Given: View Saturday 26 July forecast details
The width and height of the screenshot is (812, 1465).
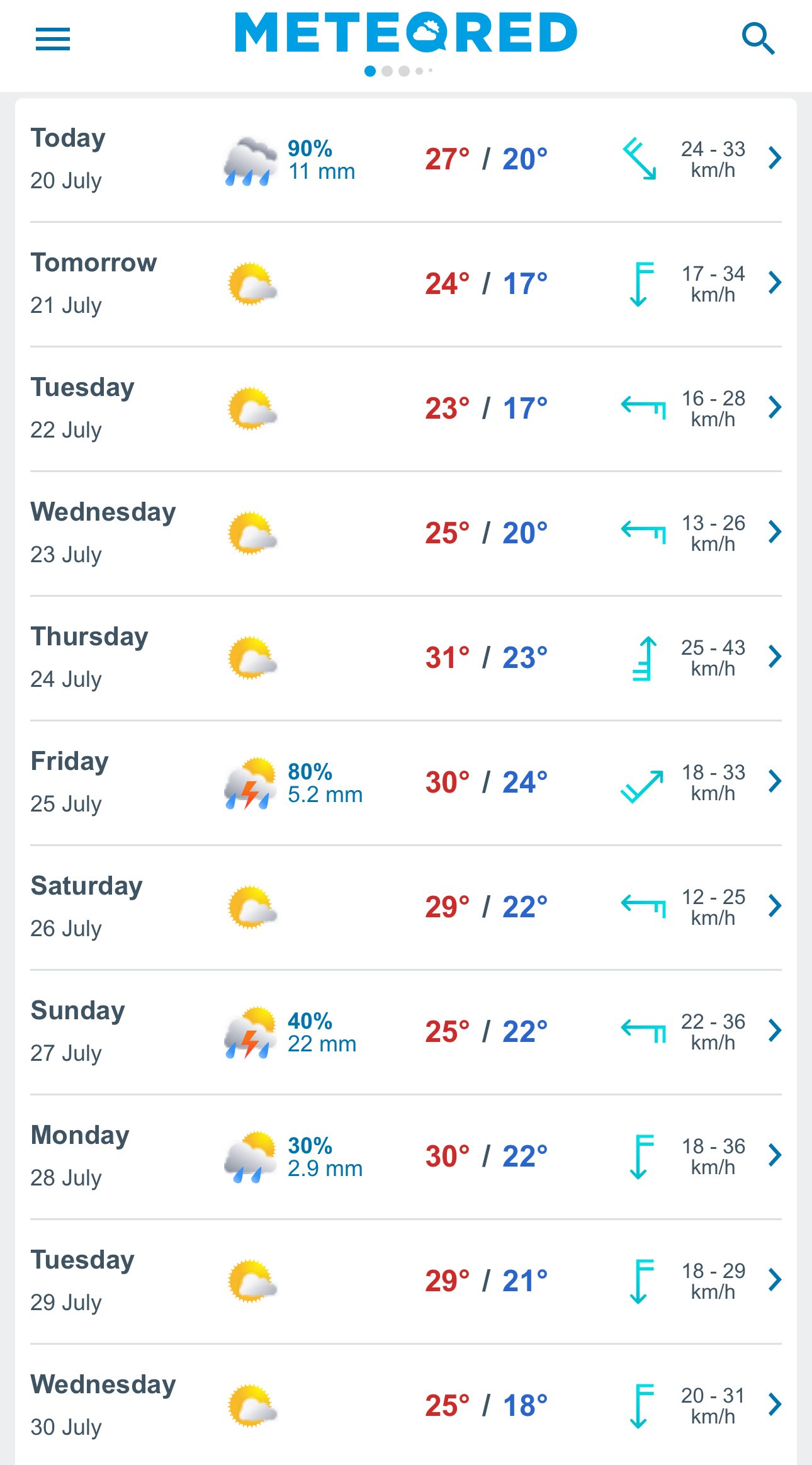Looking at the screenshot, I should tap(405, 907).
